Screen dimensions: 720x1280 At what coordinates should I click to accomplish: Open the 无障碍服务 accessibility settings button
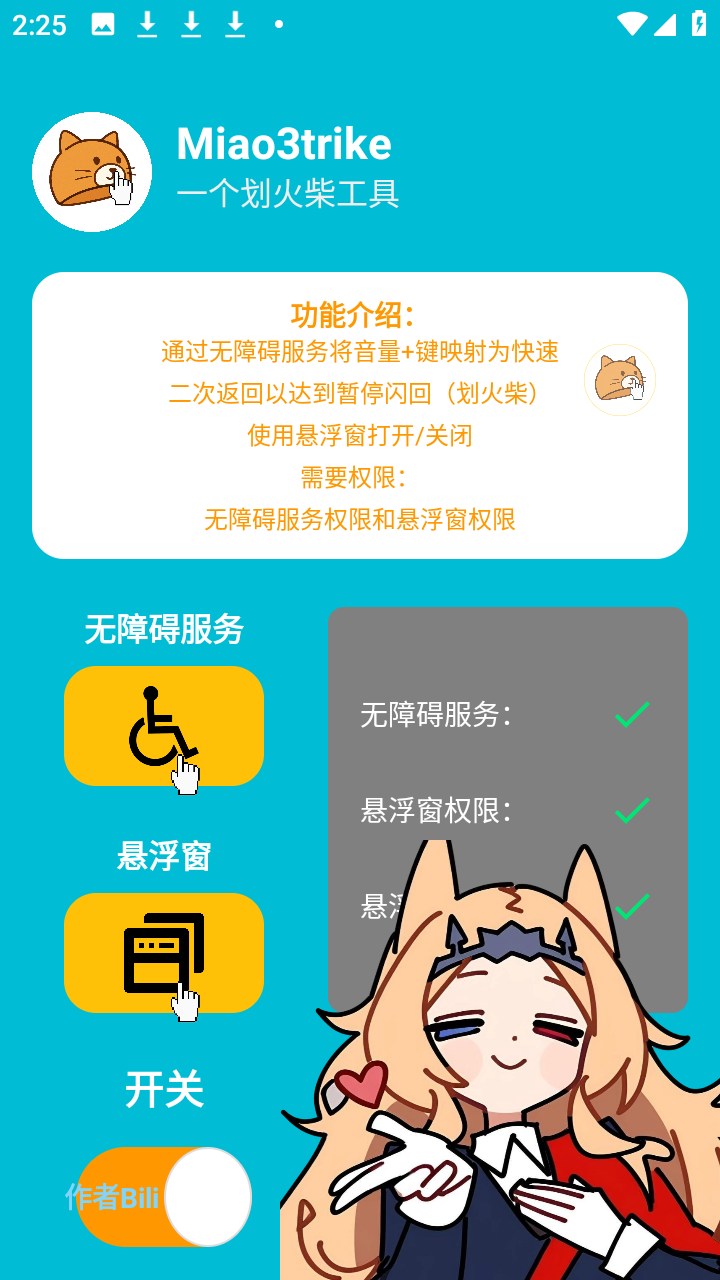coord(164,726)
